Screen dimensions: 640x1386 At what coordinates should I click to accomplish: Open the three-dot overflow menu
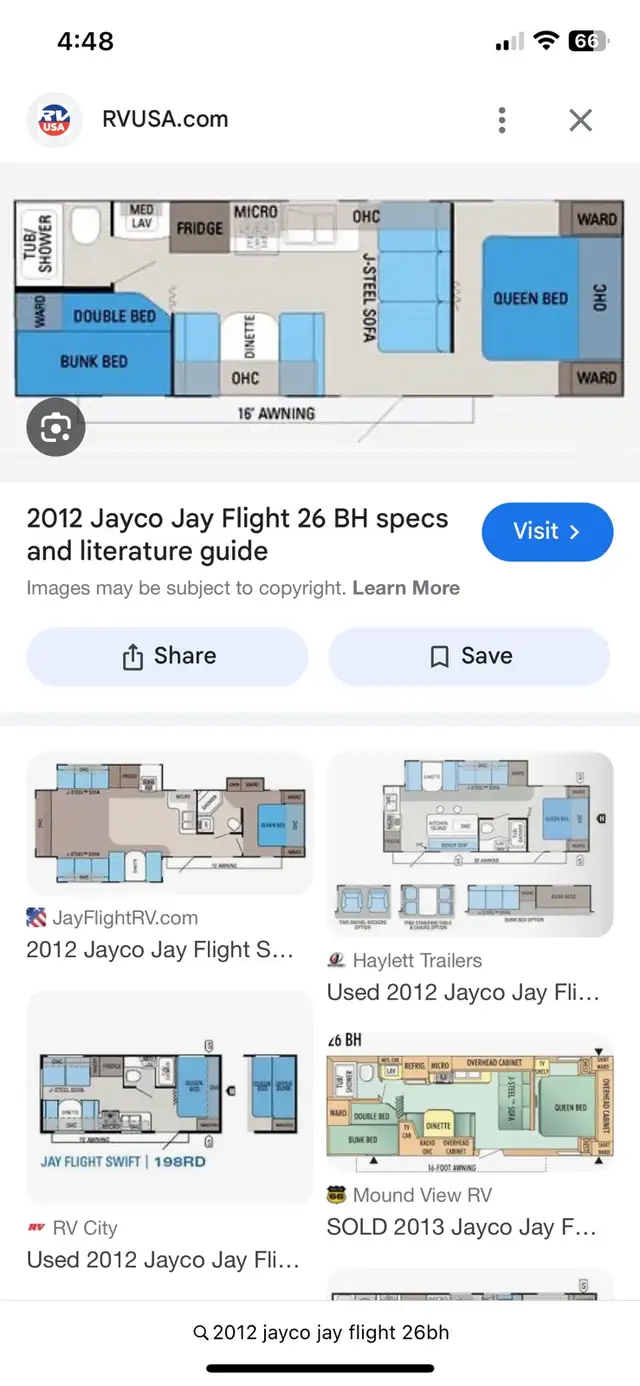tap(502, 120)
